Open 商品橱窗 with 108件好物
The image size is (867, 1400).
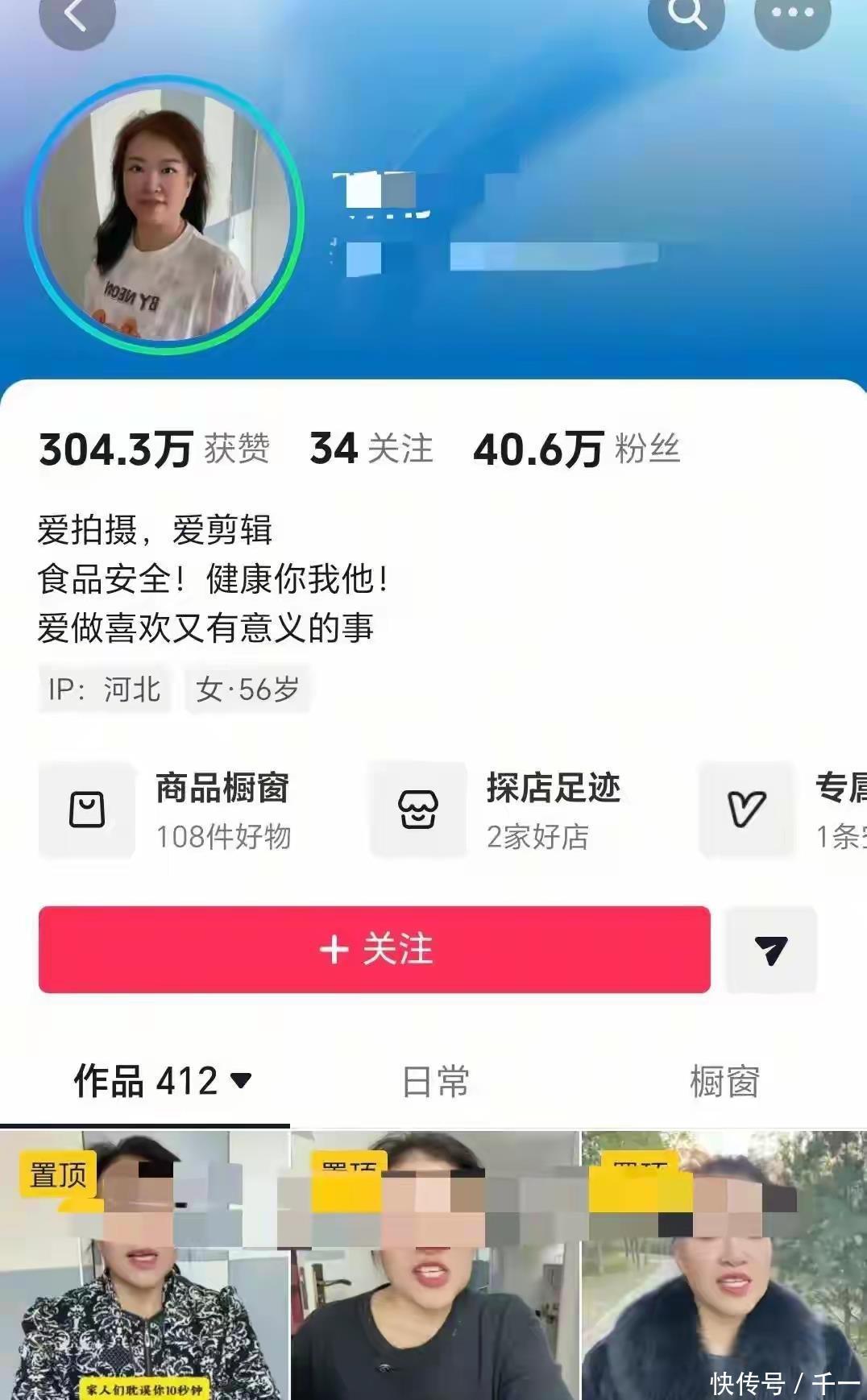click(165, 810)
